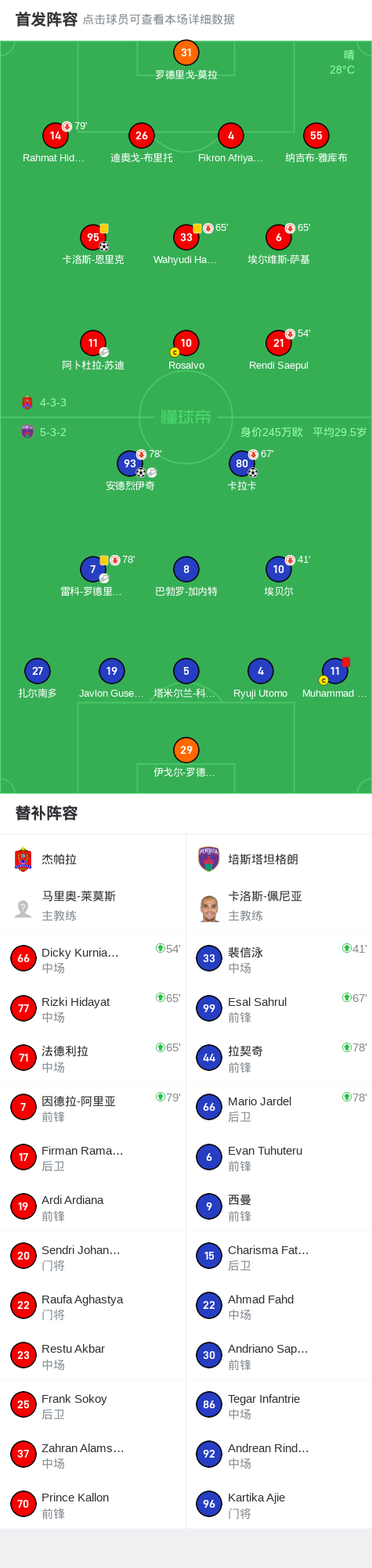Viewport: 372px width, 1568px height.
Task: View substitute 裴信泳 number 33
Action: click(279, 959)
